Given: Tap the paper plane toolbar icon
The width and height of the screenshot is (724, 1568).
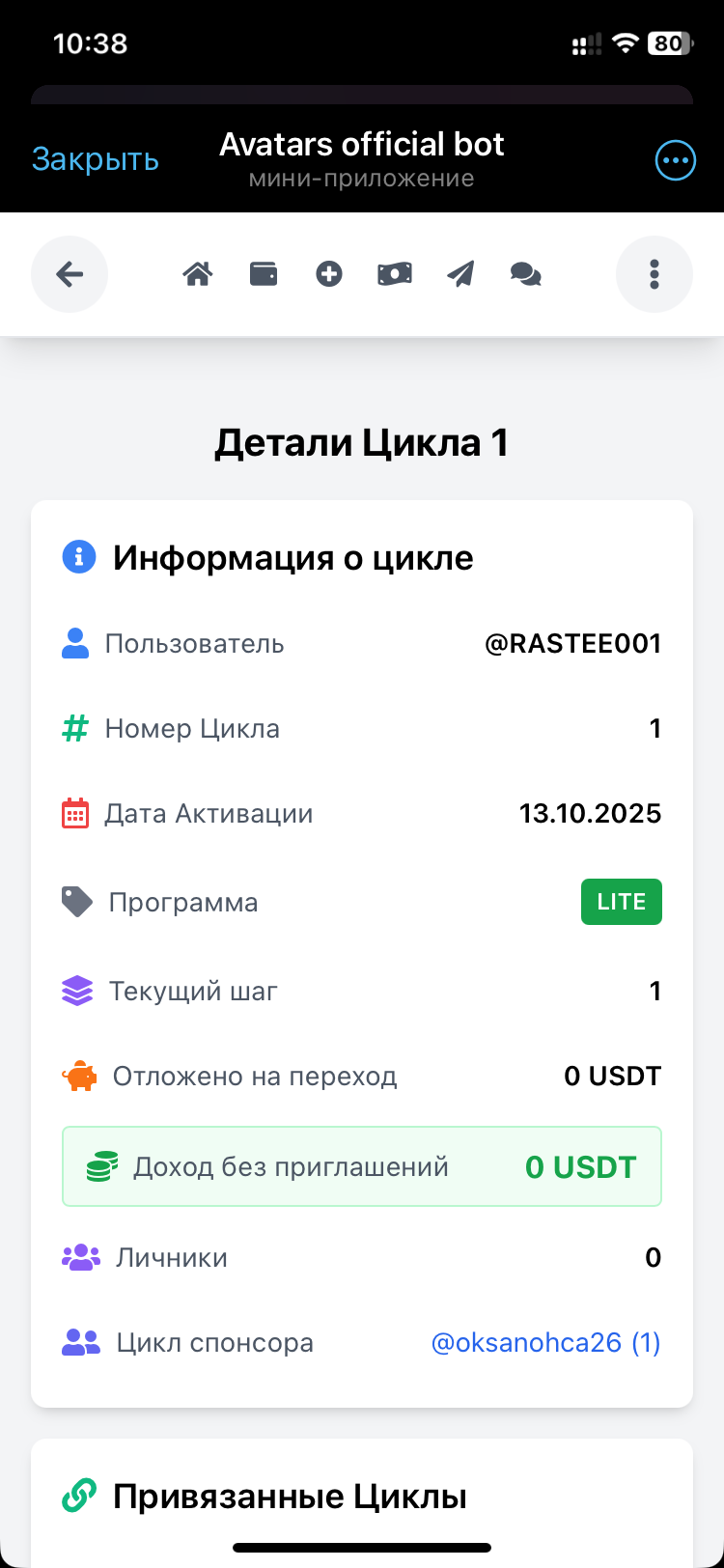Looking at the screenshot, I should [x=460, y=274].
